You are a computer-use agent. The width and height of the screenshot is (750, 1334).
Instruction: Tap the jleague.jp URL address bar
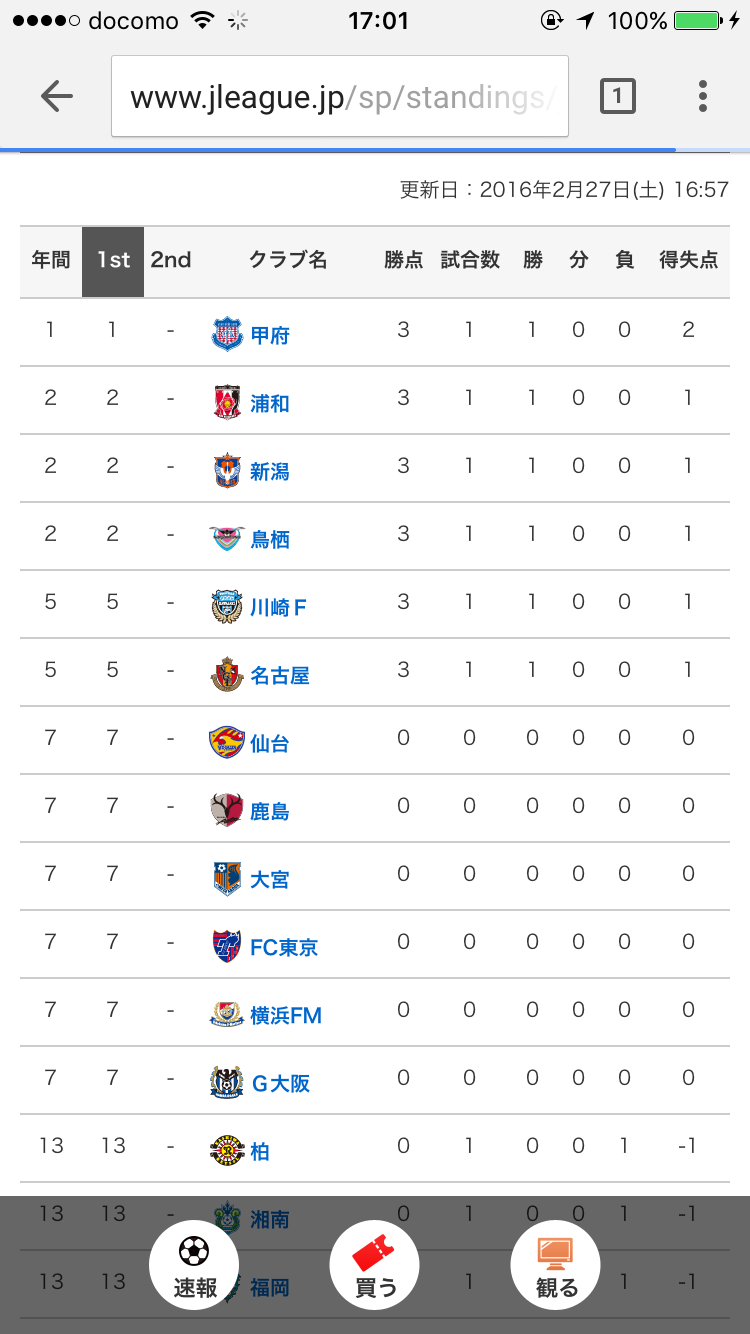point(340,96)
